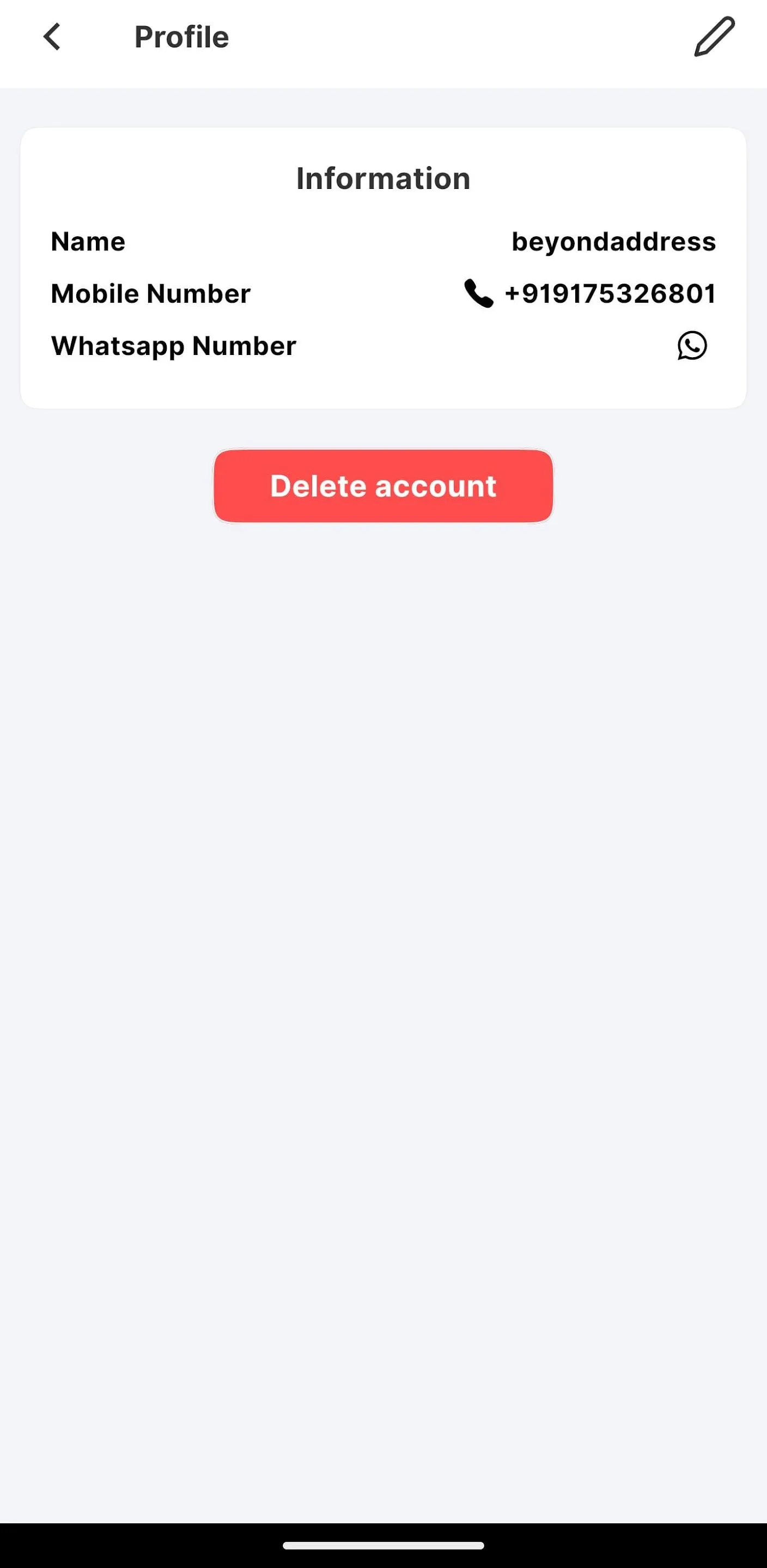Click the Mobile Number label

pos(150,293)
